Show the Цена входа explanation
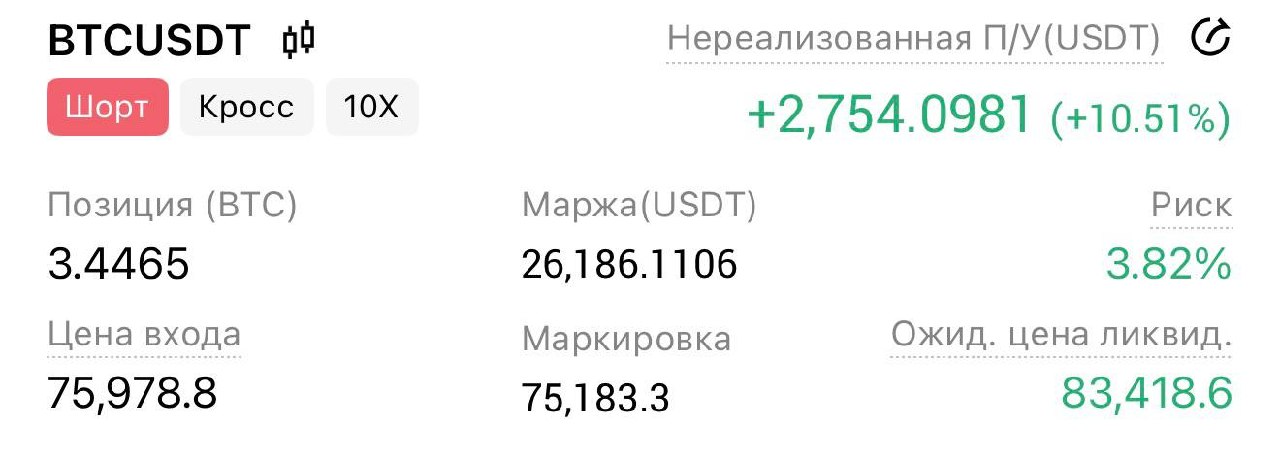Screen dimensions: 1280x460 pyautogui.click(x=144, y=334)
